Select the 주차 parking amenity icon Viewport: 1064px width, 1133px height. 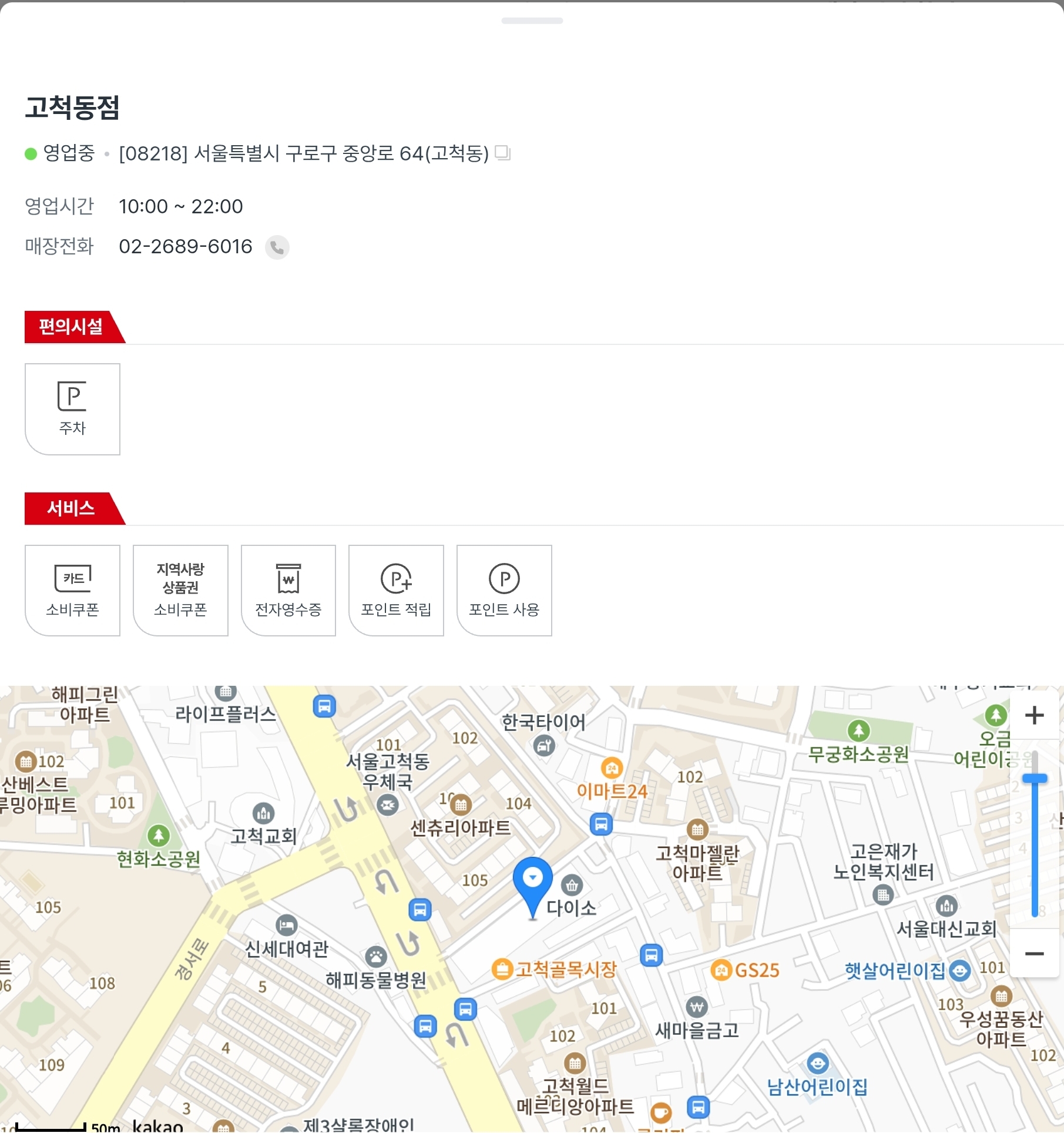(x=72, y=408)
